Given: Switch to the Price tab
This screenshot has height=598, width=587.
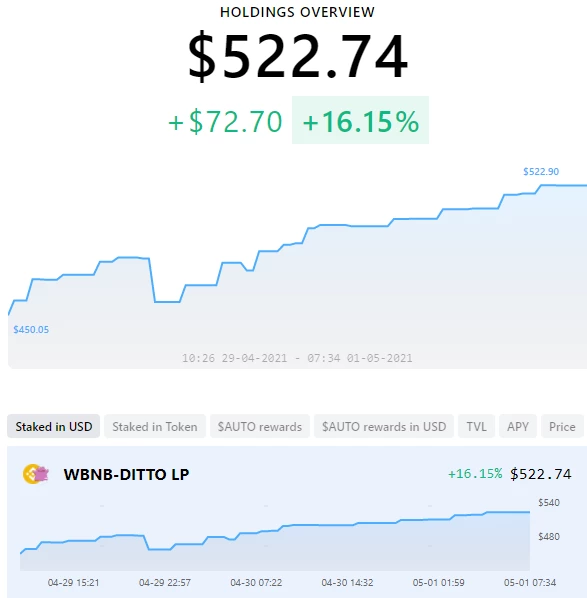Looking at the screenshot, I should point(562,426).
